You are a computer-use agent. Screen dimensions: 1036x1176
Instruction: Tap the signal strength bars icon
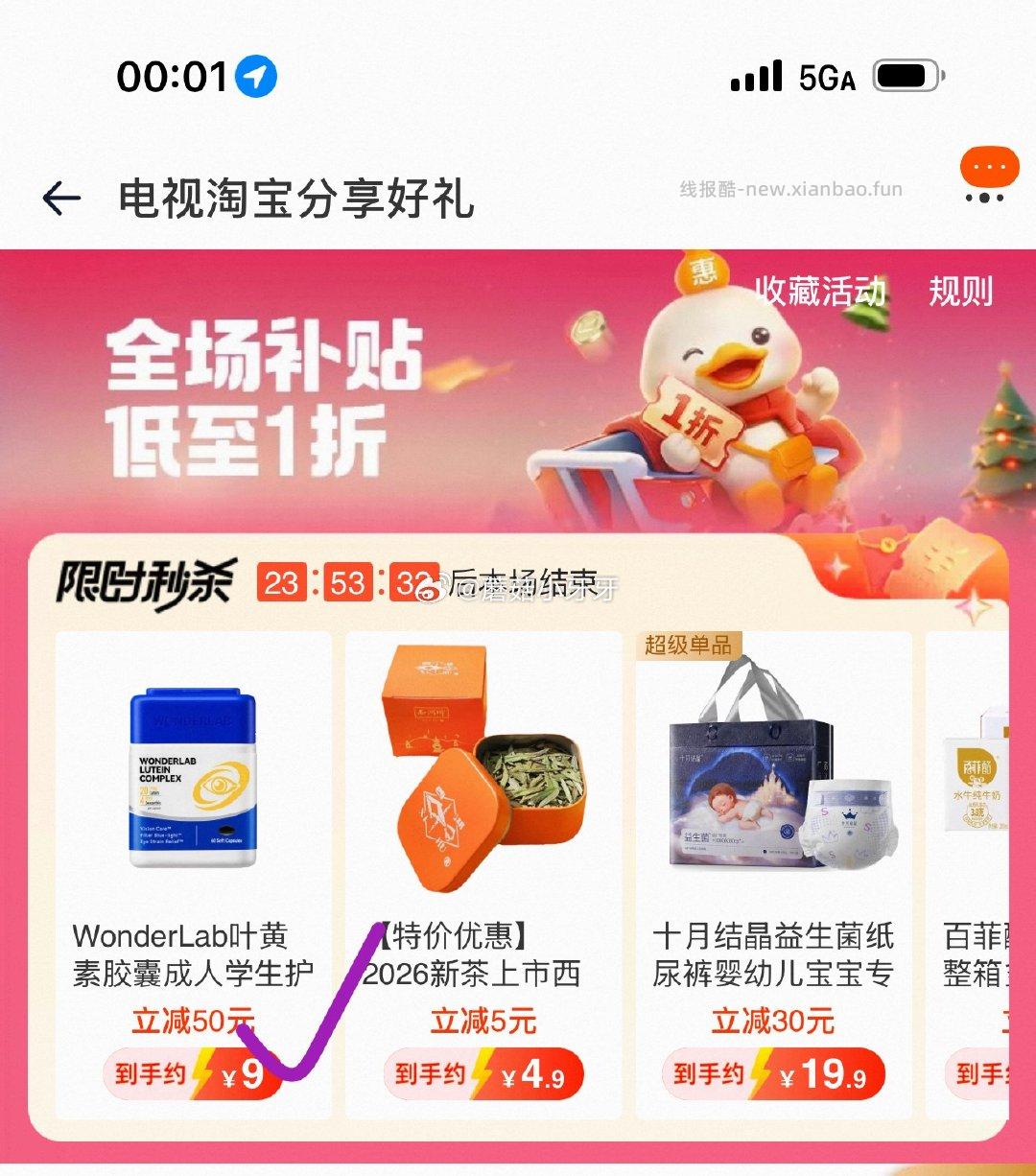pos(754,75)
